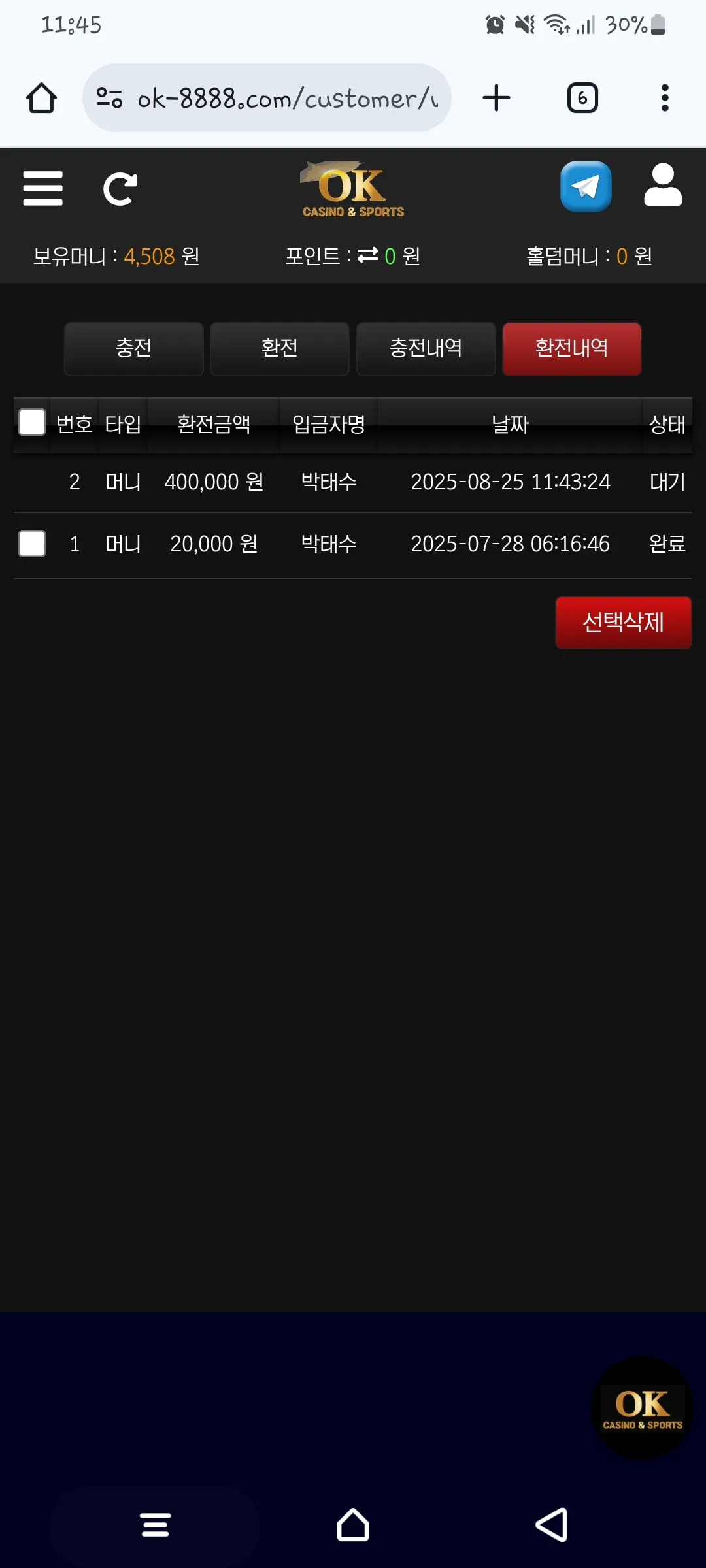Edit the ok-8888.com address bar
Screen dimensions: 706x1568
click(x=267, y=98)
